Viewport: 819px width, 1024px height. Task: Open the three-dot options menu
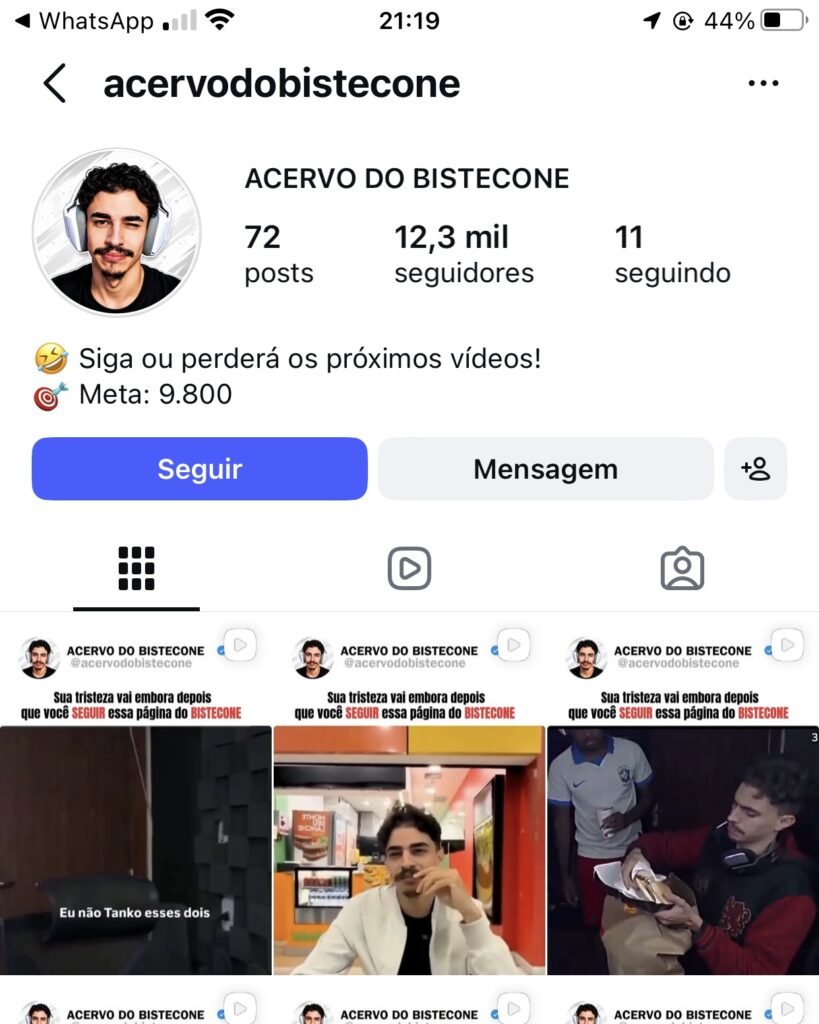point(763,84)
